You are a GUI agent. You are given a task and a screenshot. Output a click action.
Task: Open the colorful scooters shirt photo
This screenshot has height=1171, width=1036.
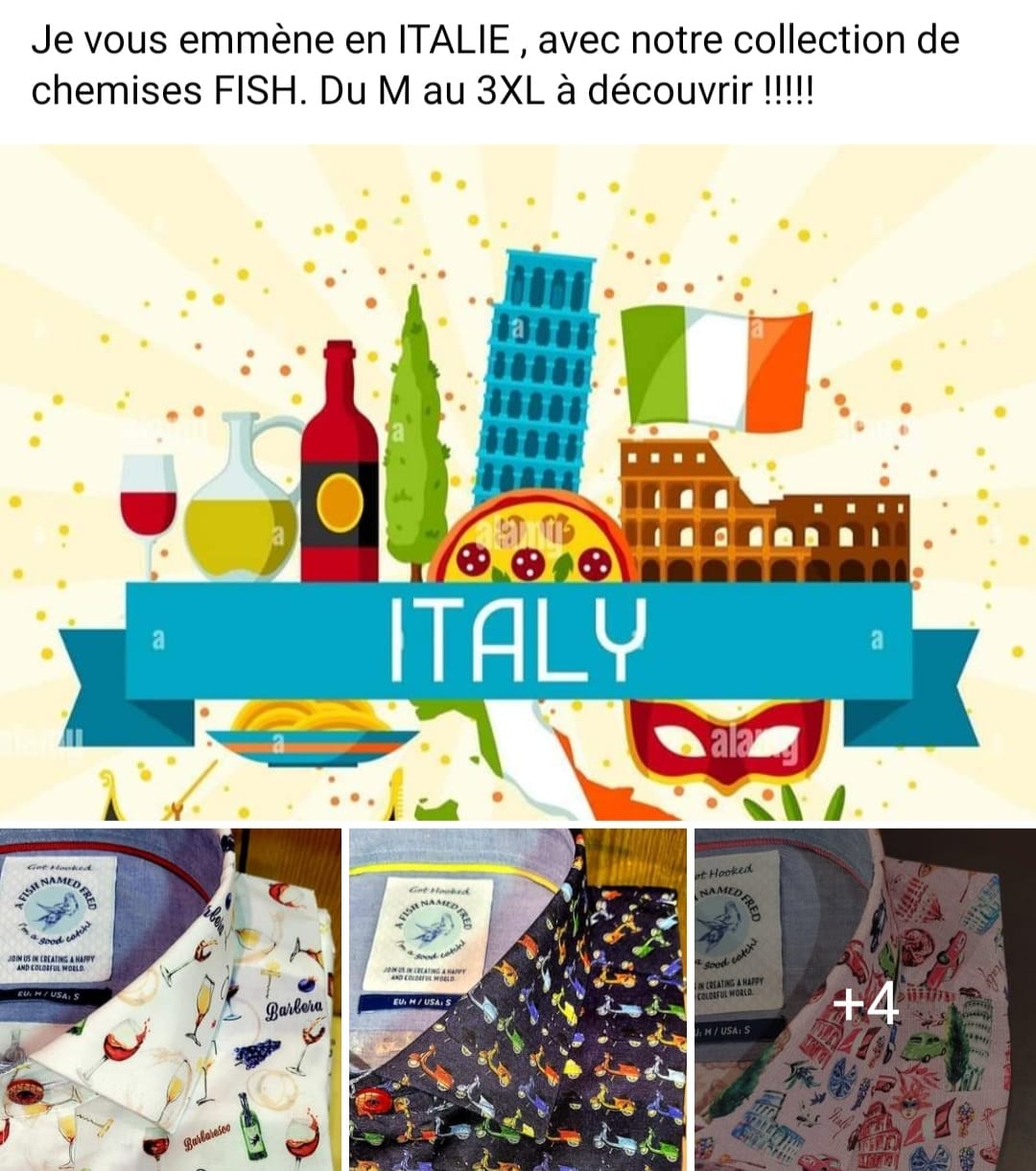[518, 999]
